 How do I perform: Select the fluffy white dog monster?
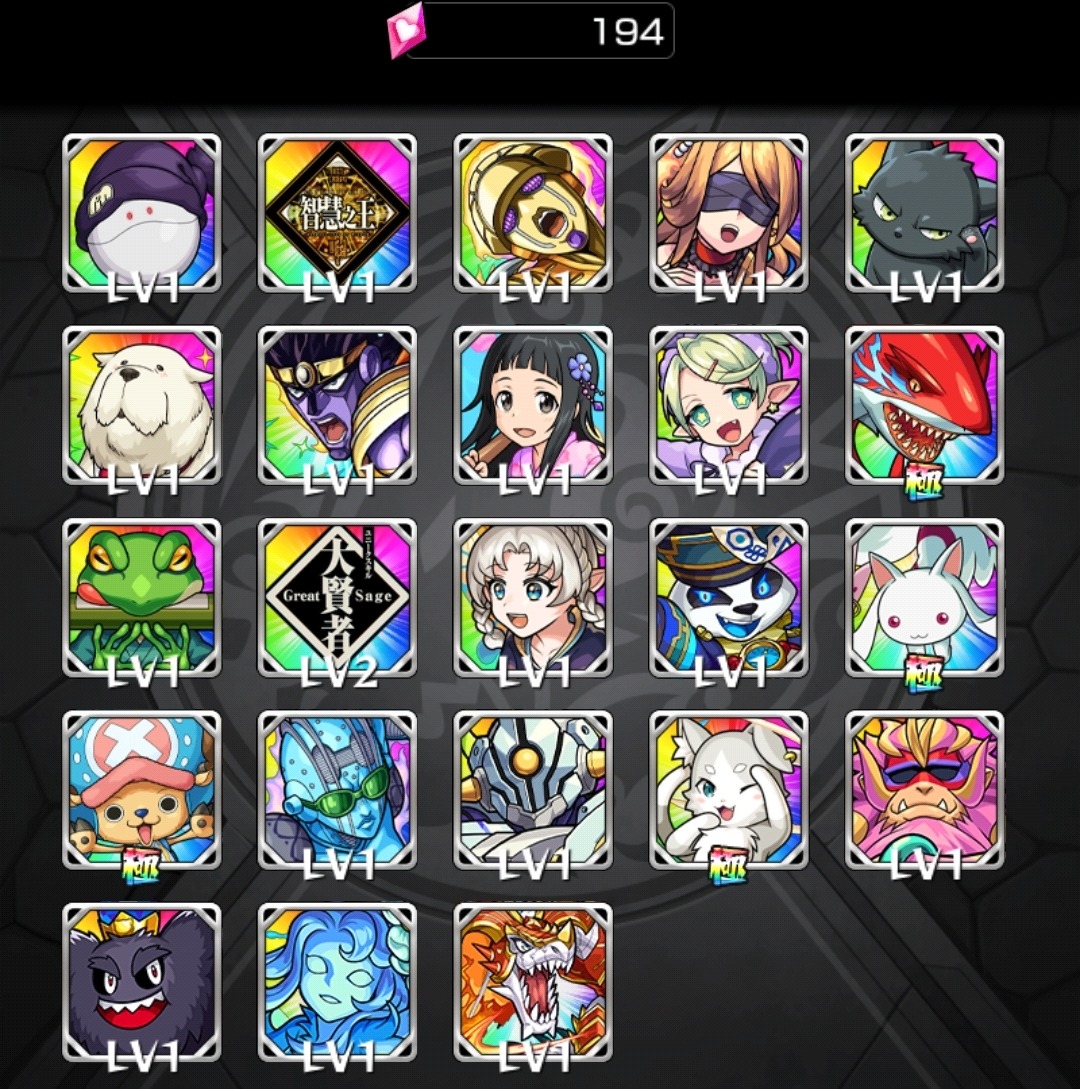coord(141,405)
